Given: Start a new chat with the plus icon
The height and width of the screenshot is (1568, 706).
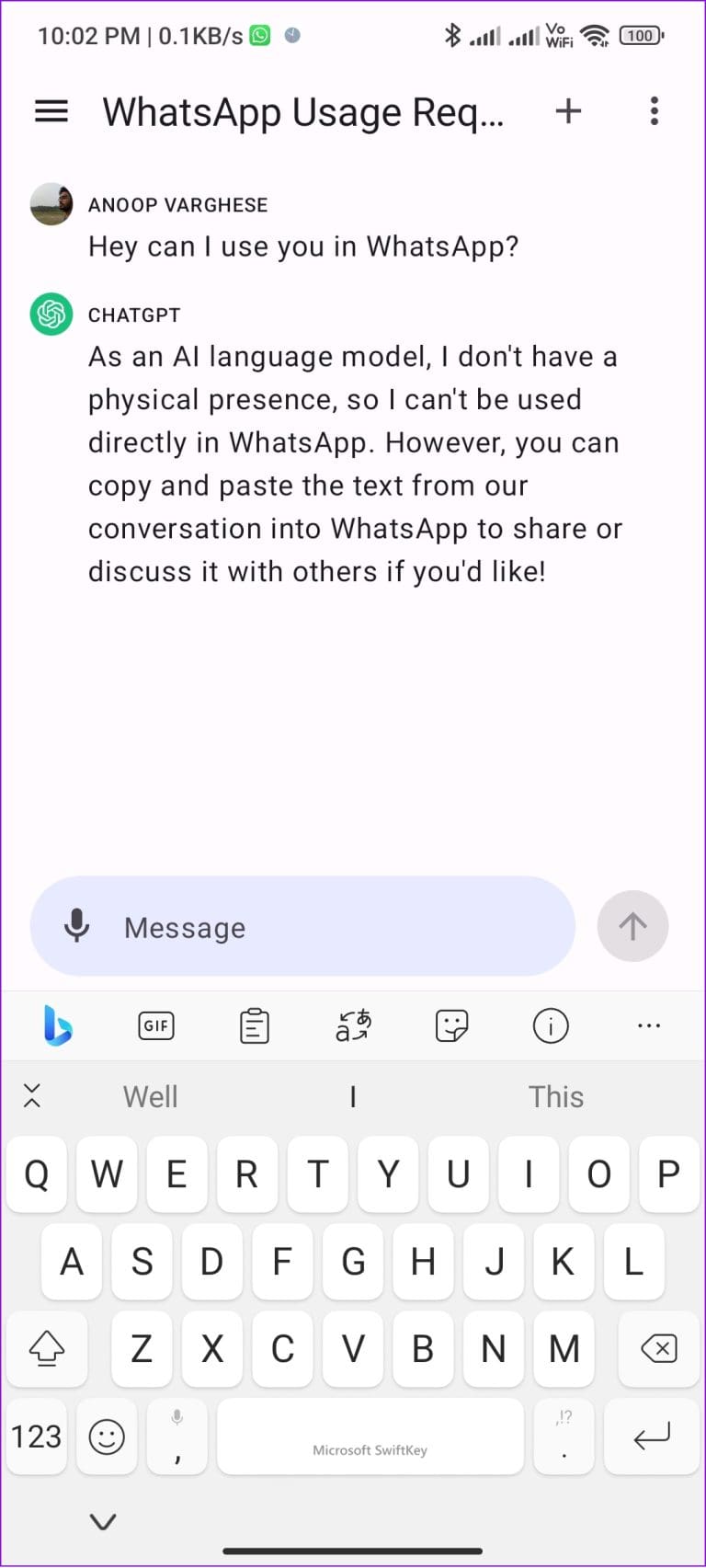Looking at the screenshot, I should (568, 111).
